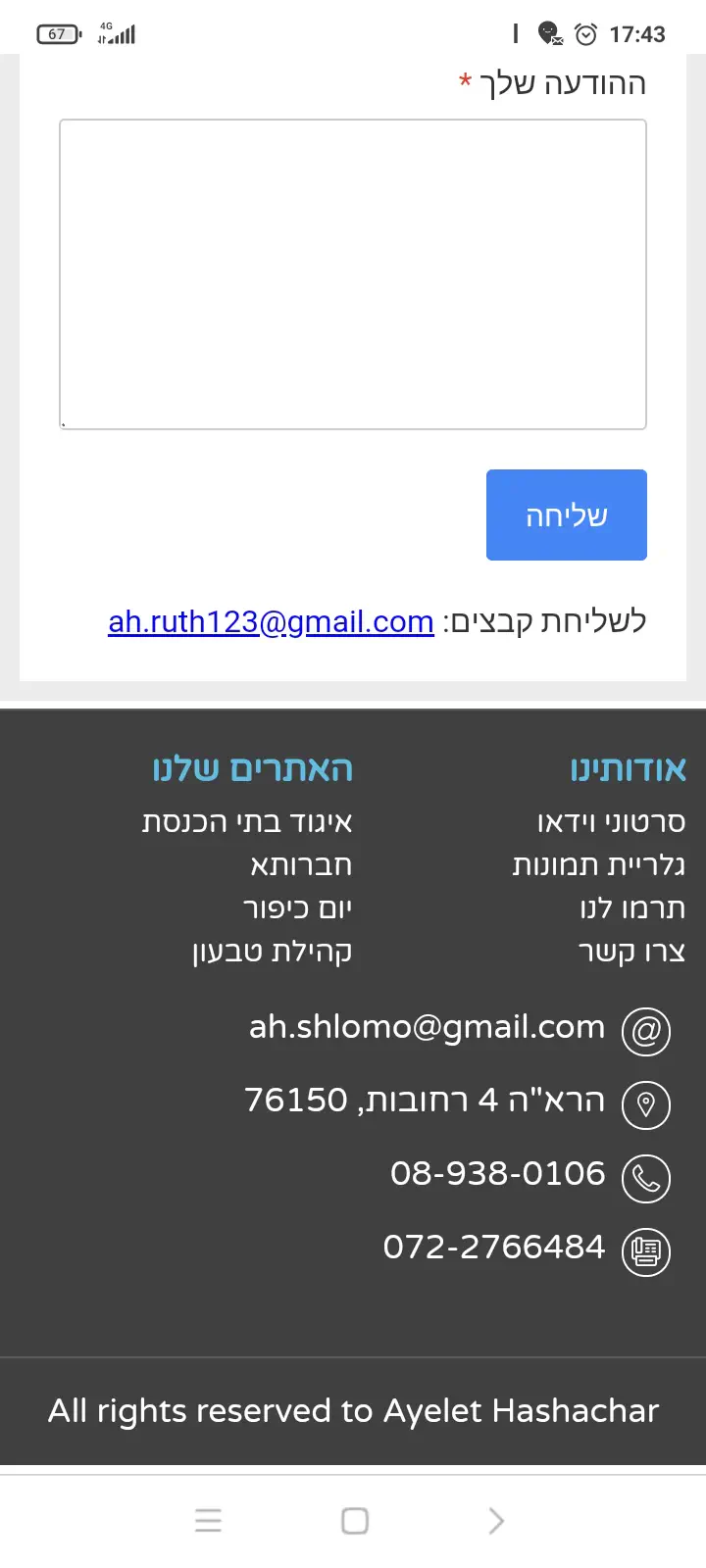This screenshot has height=1568, width=706.
Task: Call the phone number 08-938-0106
Action: (x=497, y=1173)
